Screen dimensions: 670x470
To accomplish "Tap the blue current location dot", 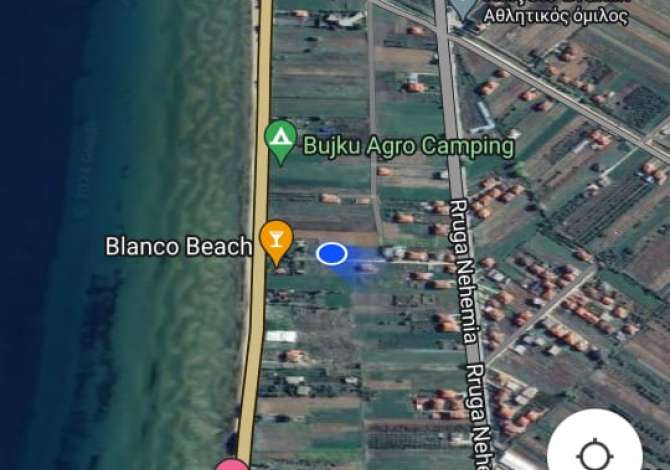I will click(x=332, y=254).
